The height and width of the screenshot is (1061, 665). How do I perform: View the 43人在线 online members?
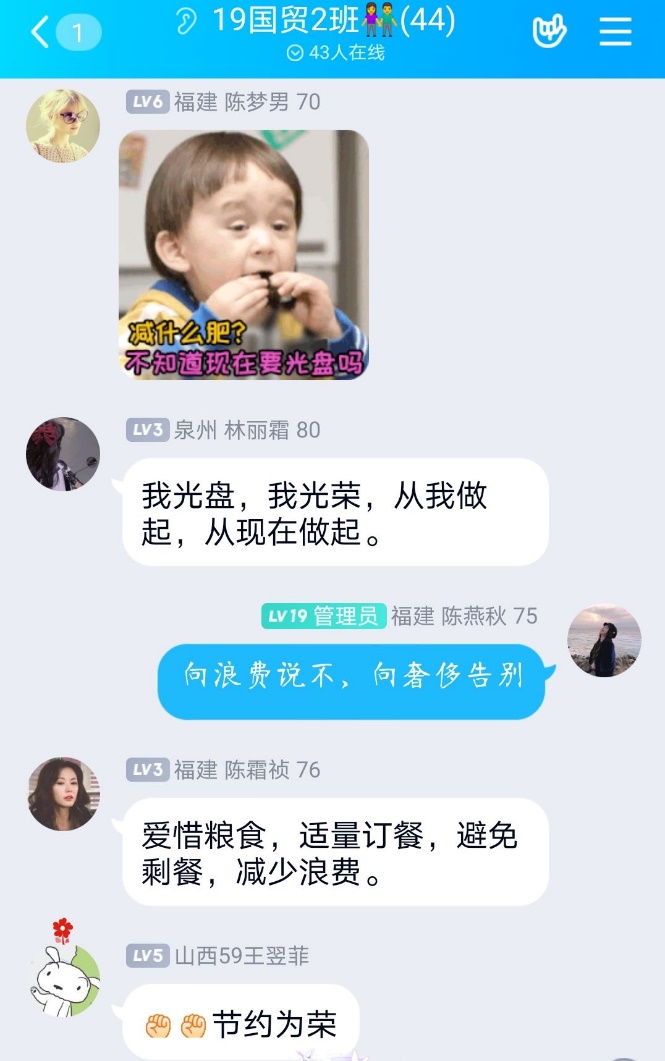tap(336, 53)
